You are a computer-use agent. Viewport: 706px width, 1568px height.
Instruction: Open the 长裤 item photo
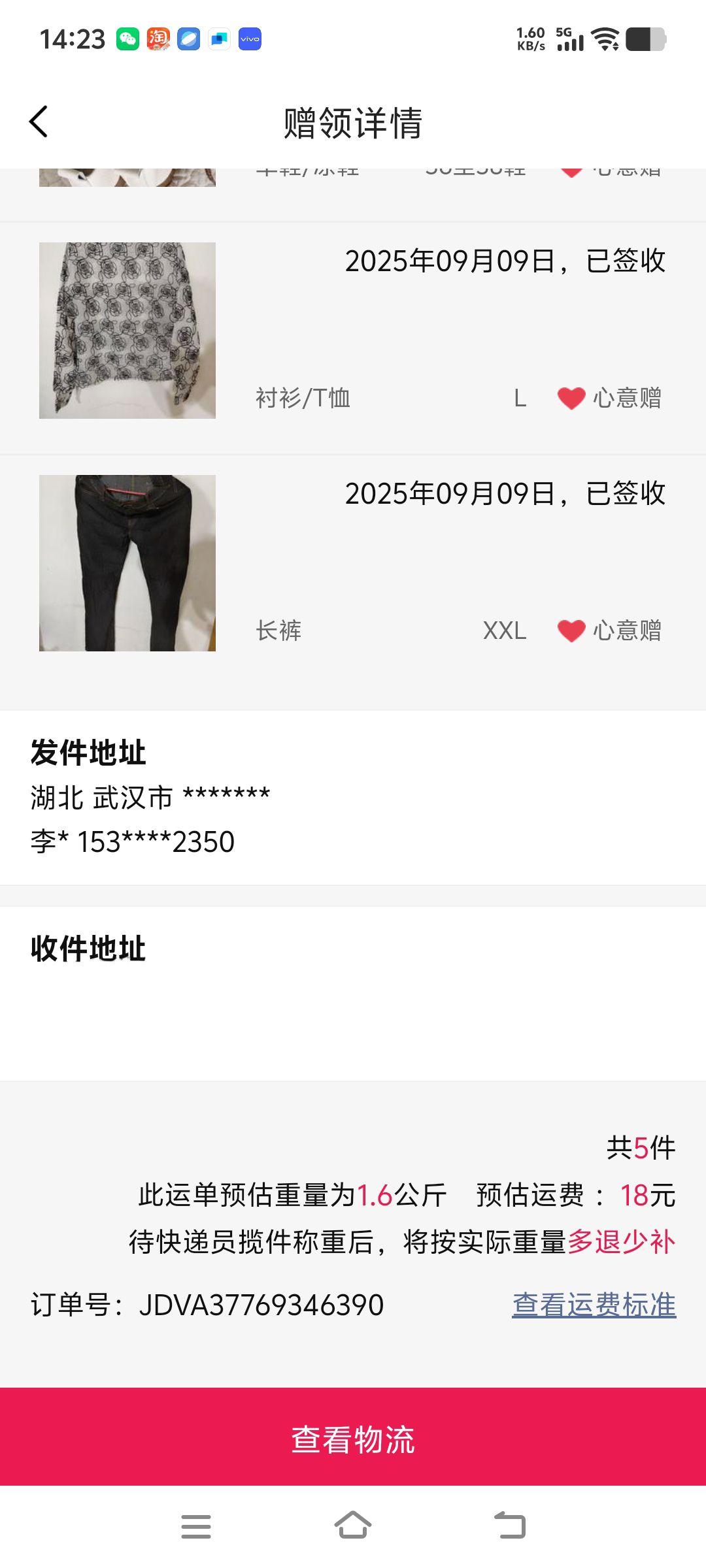click(x=127, y=563)
